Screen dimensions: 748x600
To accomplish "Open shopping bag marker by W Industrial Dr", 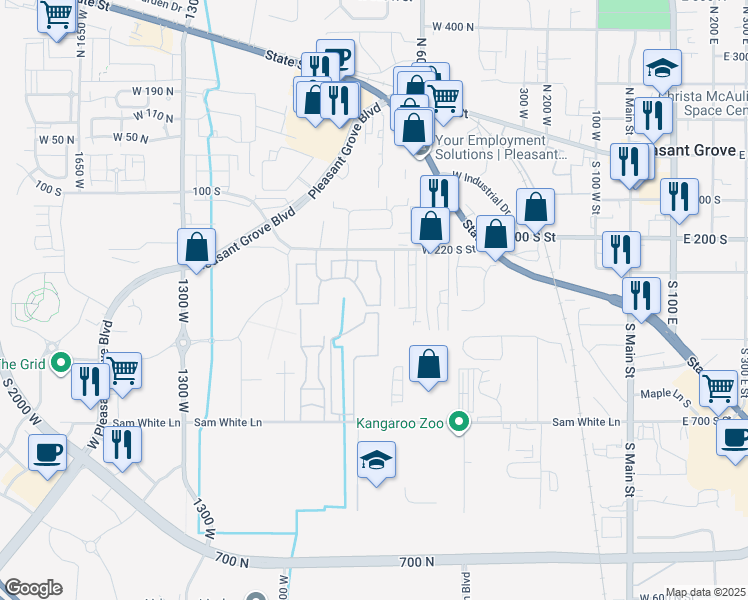I will 535,209.
